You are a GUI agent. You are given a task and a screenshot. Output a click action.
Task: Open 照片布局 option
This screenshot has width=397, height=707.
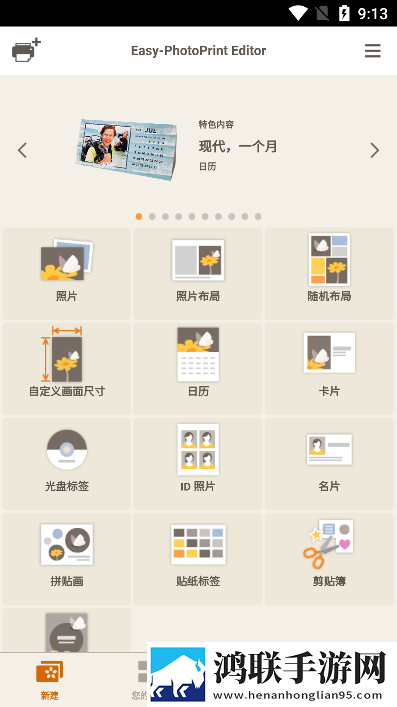pyautogui.click(x=198, y=274)
